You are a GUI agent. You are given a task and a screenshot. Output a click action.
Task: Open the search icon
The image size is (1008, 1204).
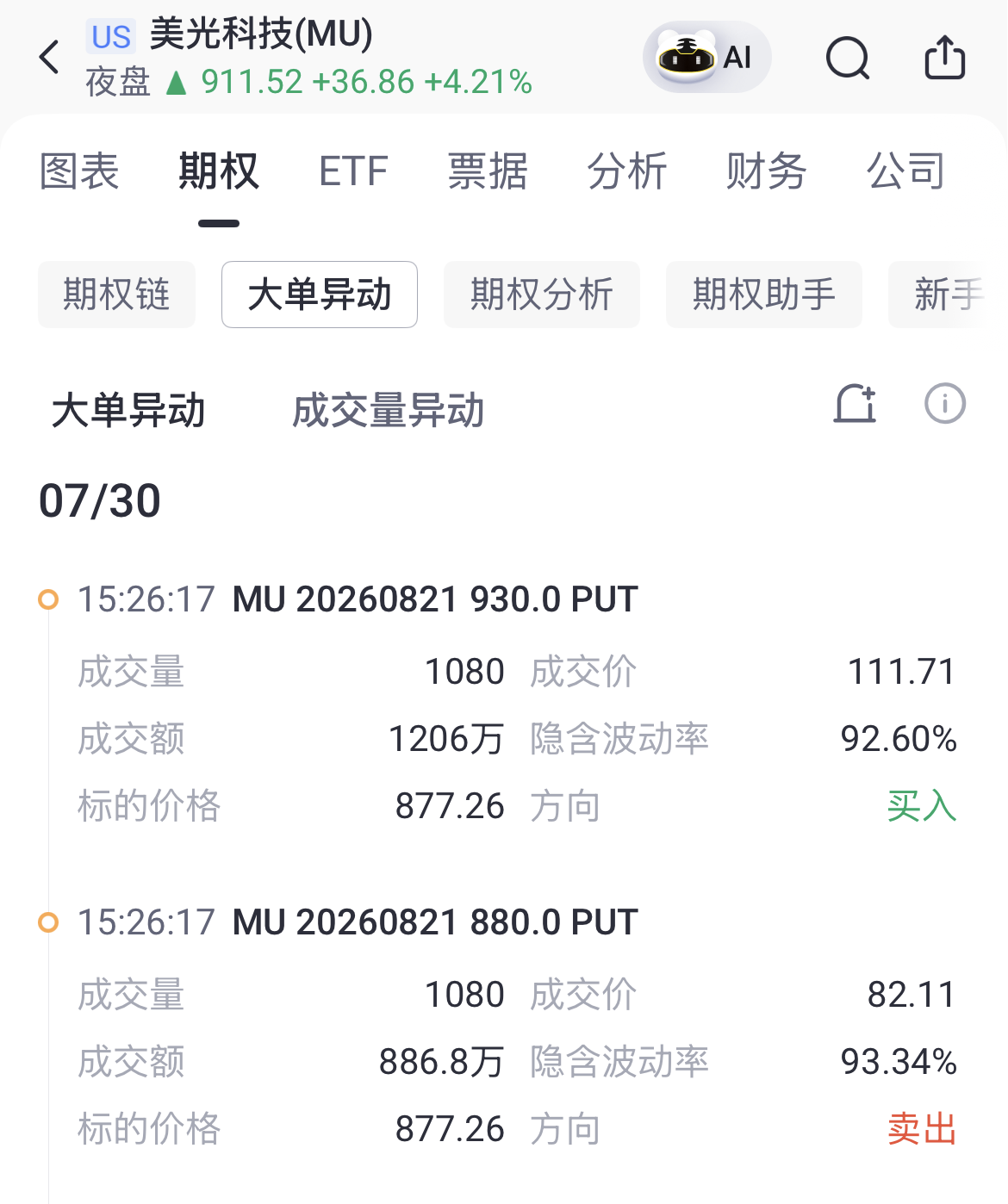coord(848,59)
